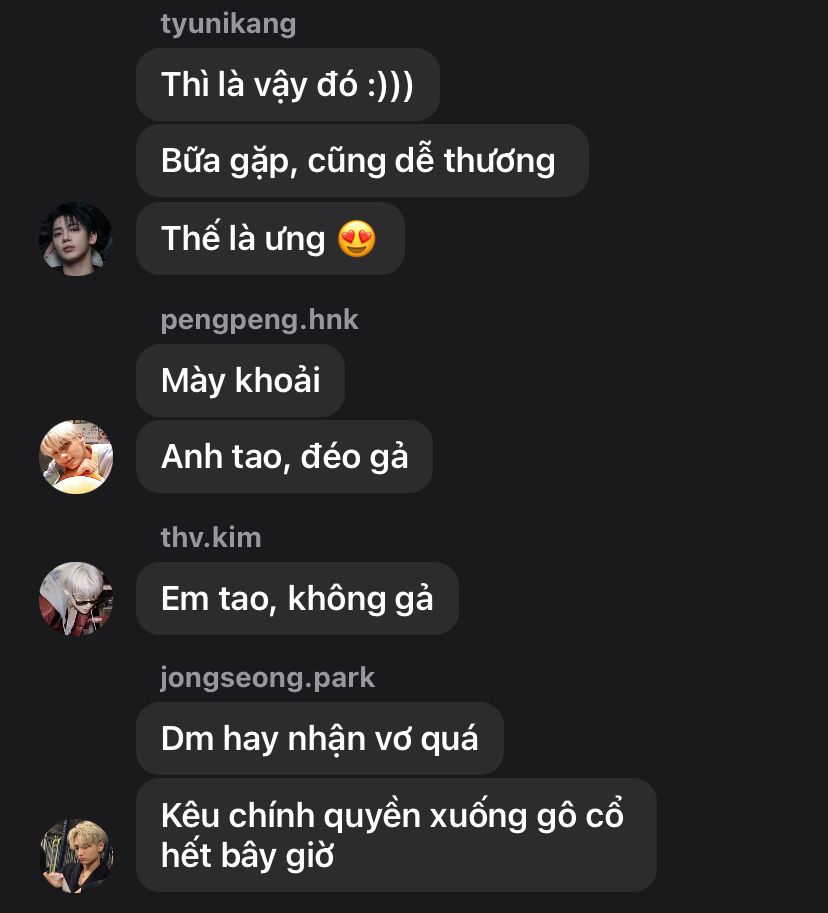Screen dimensions: 828x913
Task: Open jongseong.park's profile avatar
Action: (76, 856)
